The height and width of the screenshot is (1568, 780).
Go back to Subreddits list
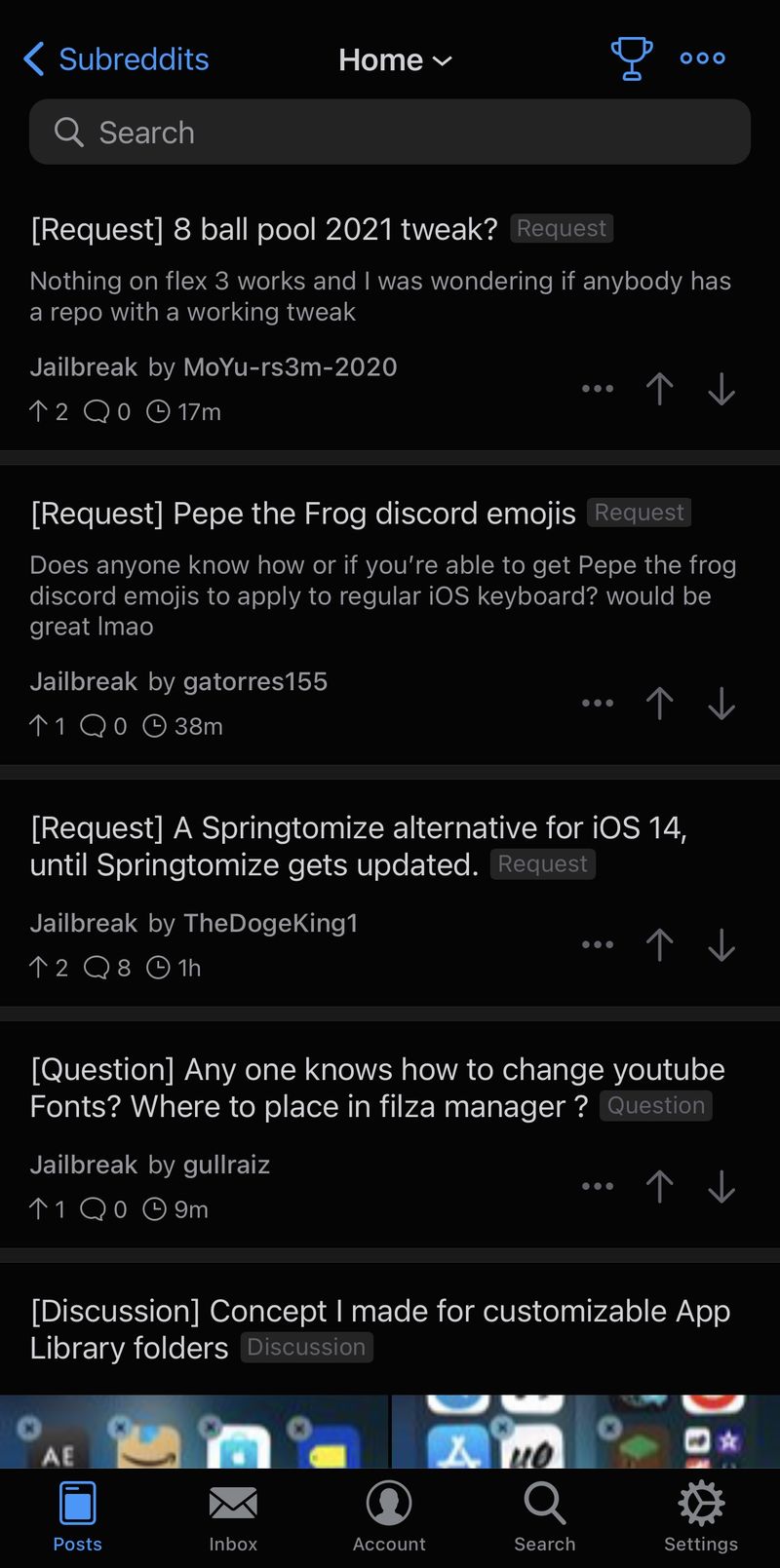116,59
